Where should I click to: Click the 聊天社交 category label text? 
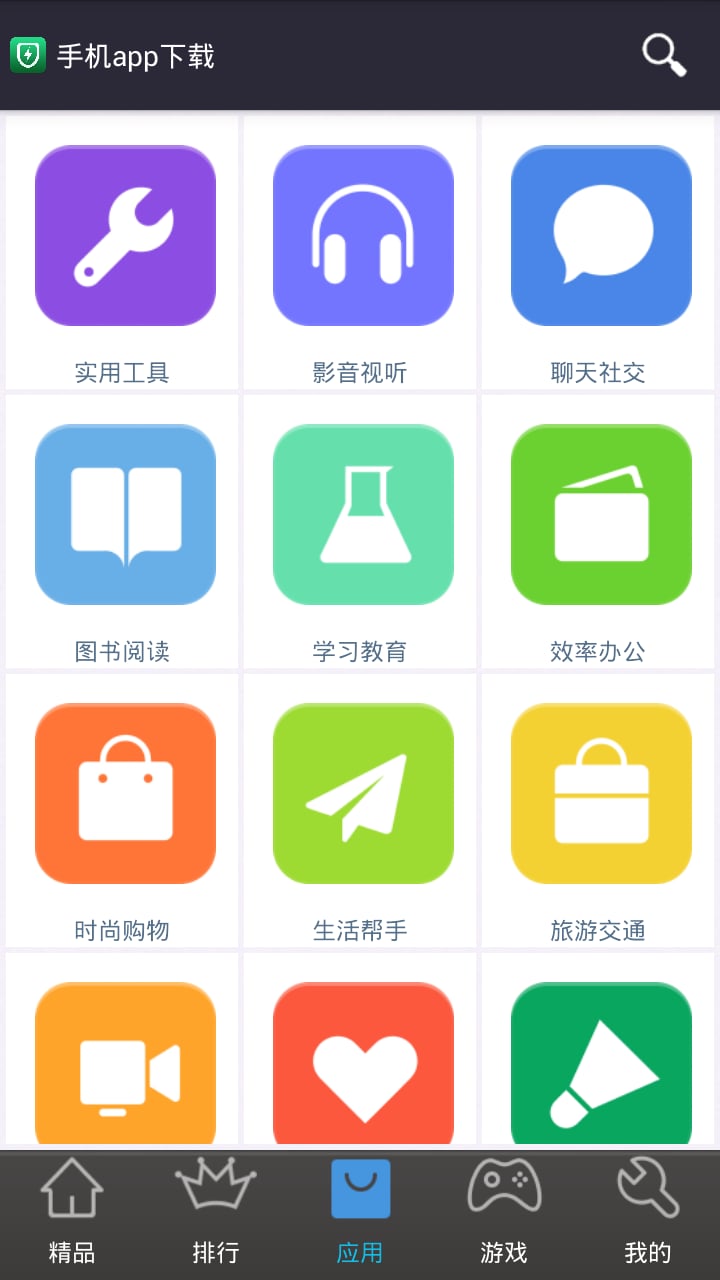[600, 372]
